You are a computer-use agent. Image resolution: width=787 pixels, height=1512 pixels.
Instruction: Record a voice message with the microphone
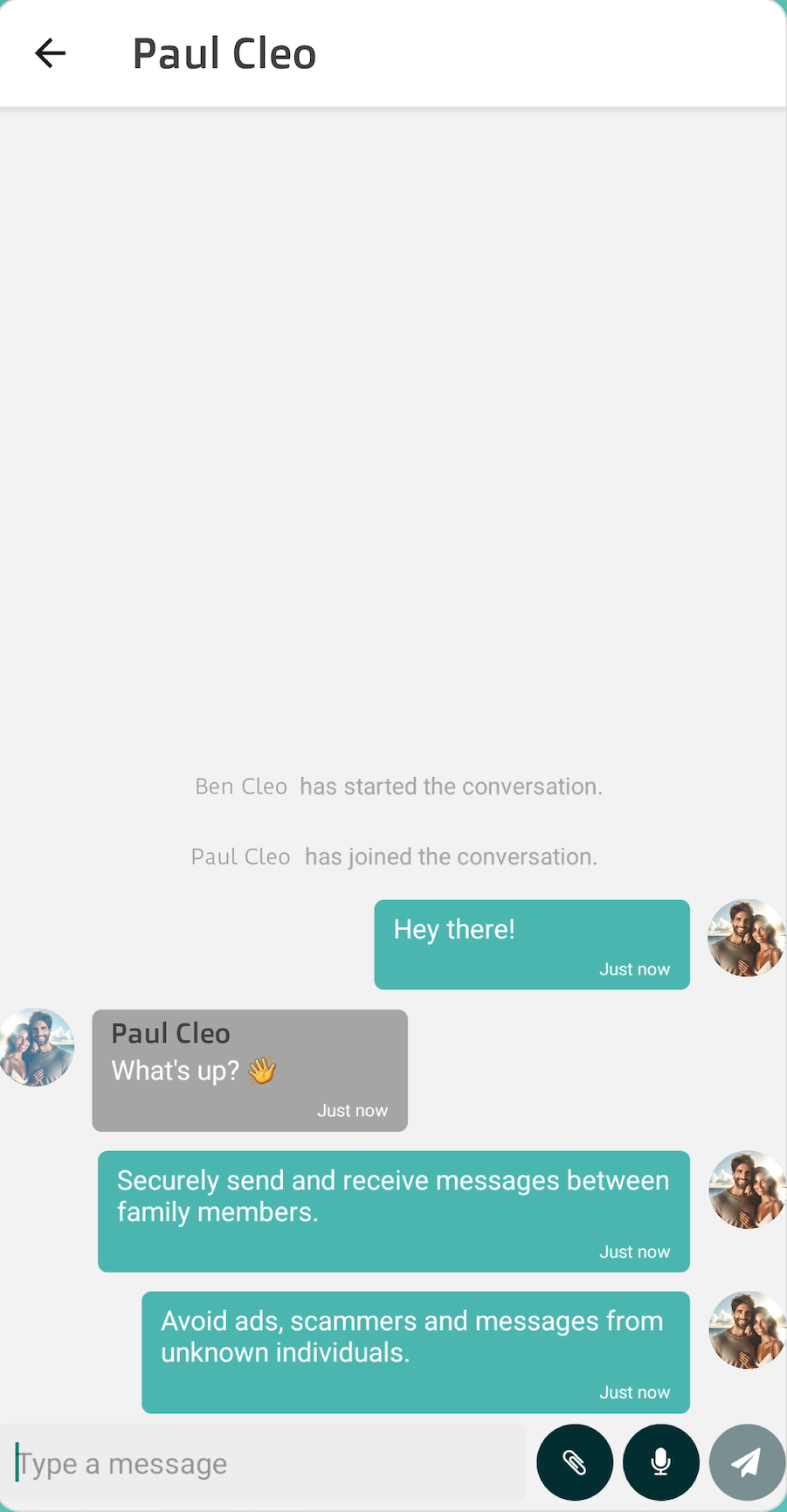pyautogui.click(x=661, y=1462)
